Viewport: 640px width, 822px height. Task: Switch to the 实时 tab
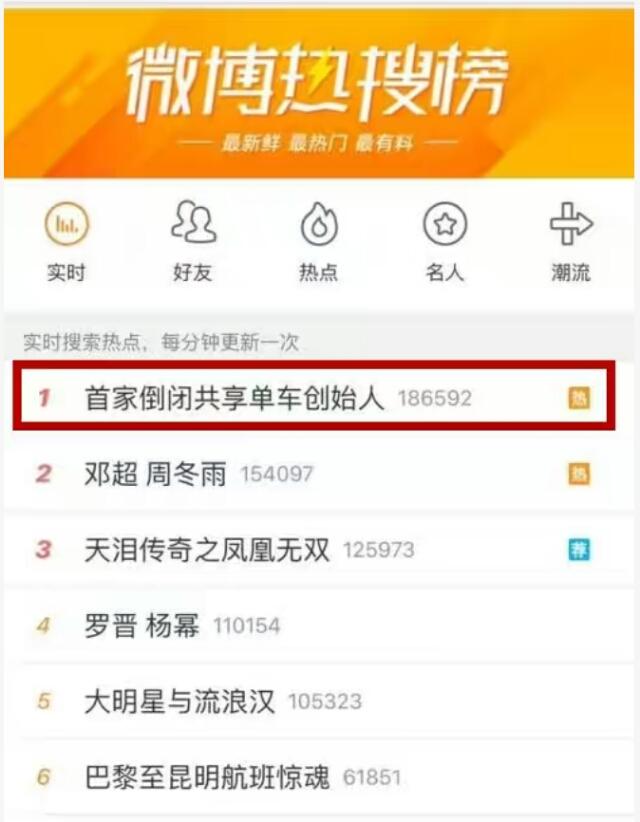[67, 243]
